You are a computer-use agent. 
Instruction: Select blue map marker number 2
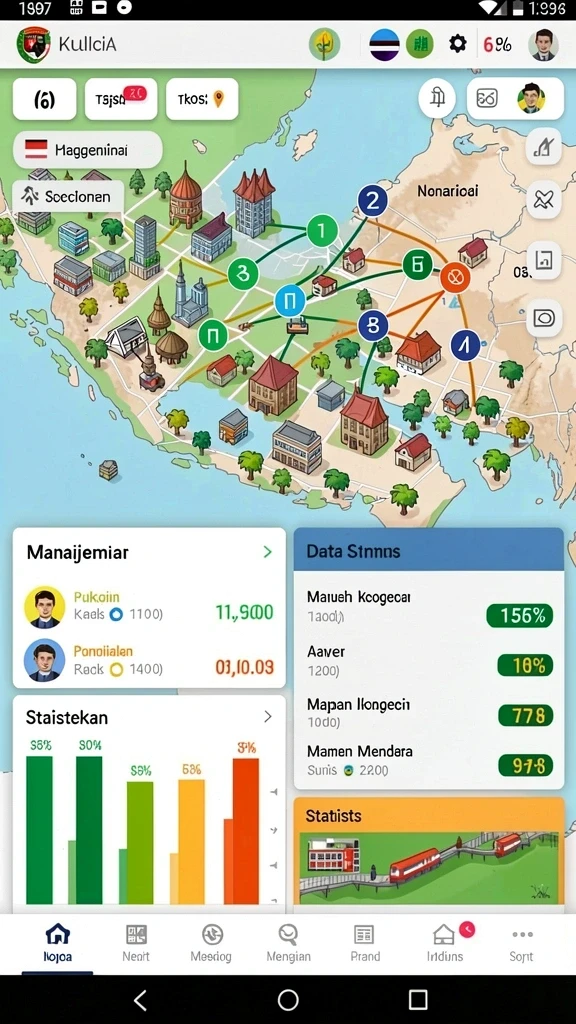372,200
